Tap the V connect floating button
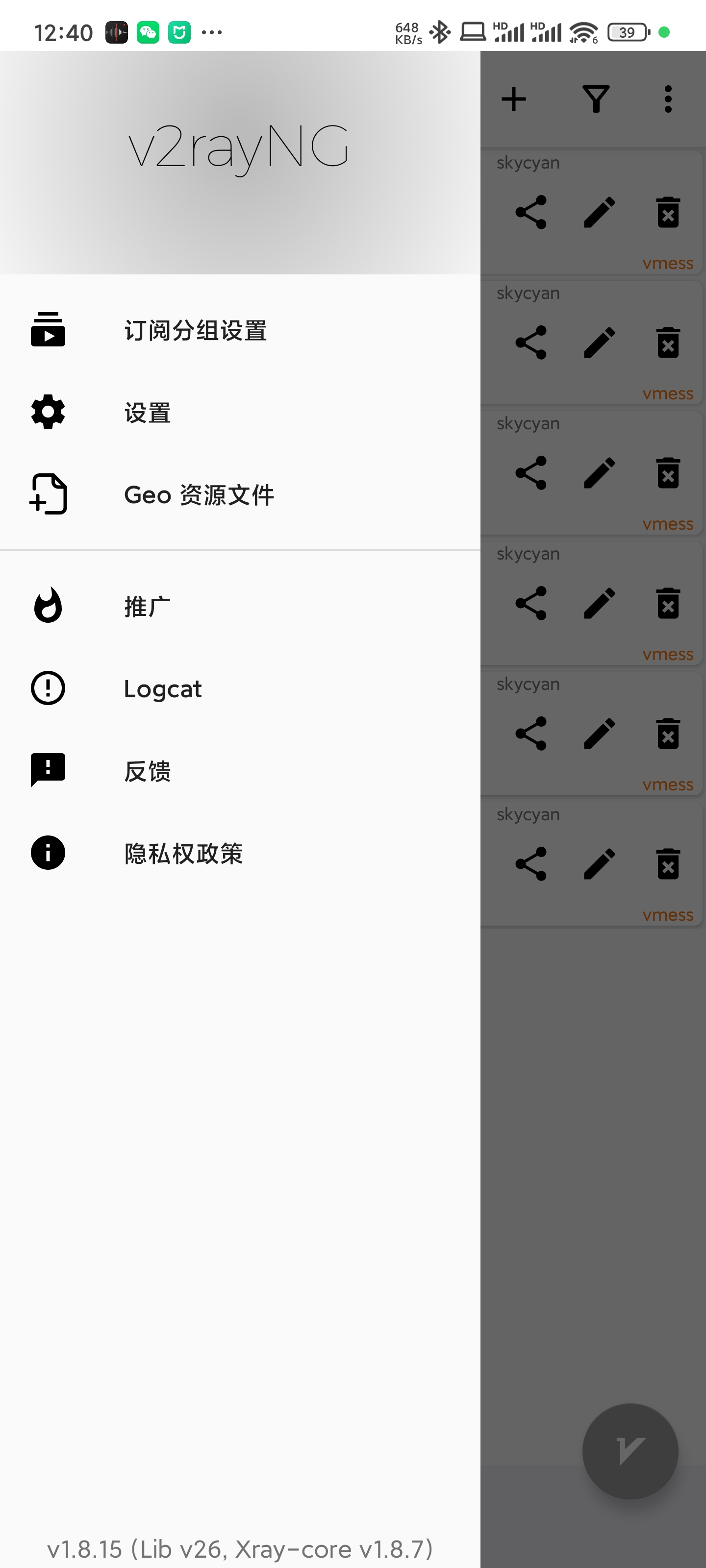 pyautogui.click(x=630, y=1451)
